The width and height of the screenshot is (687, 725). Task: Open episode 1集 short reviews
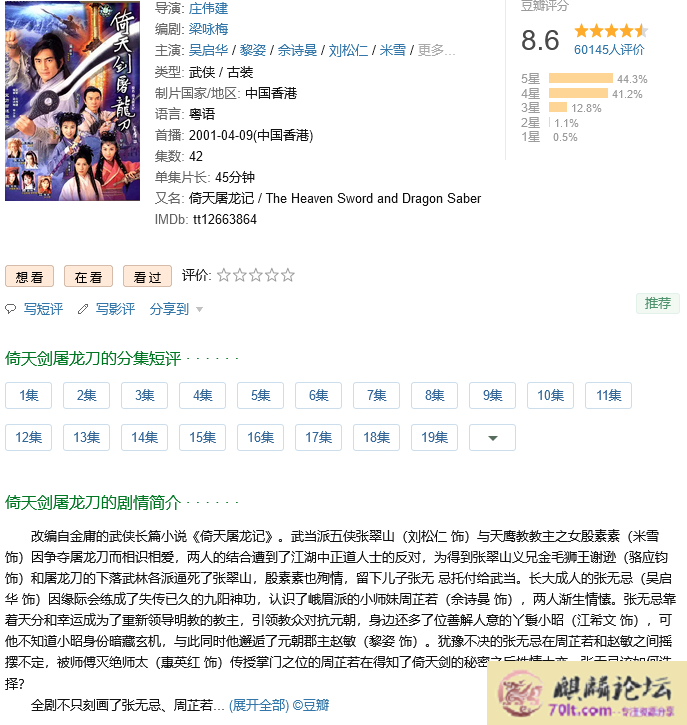click(28, 395)
